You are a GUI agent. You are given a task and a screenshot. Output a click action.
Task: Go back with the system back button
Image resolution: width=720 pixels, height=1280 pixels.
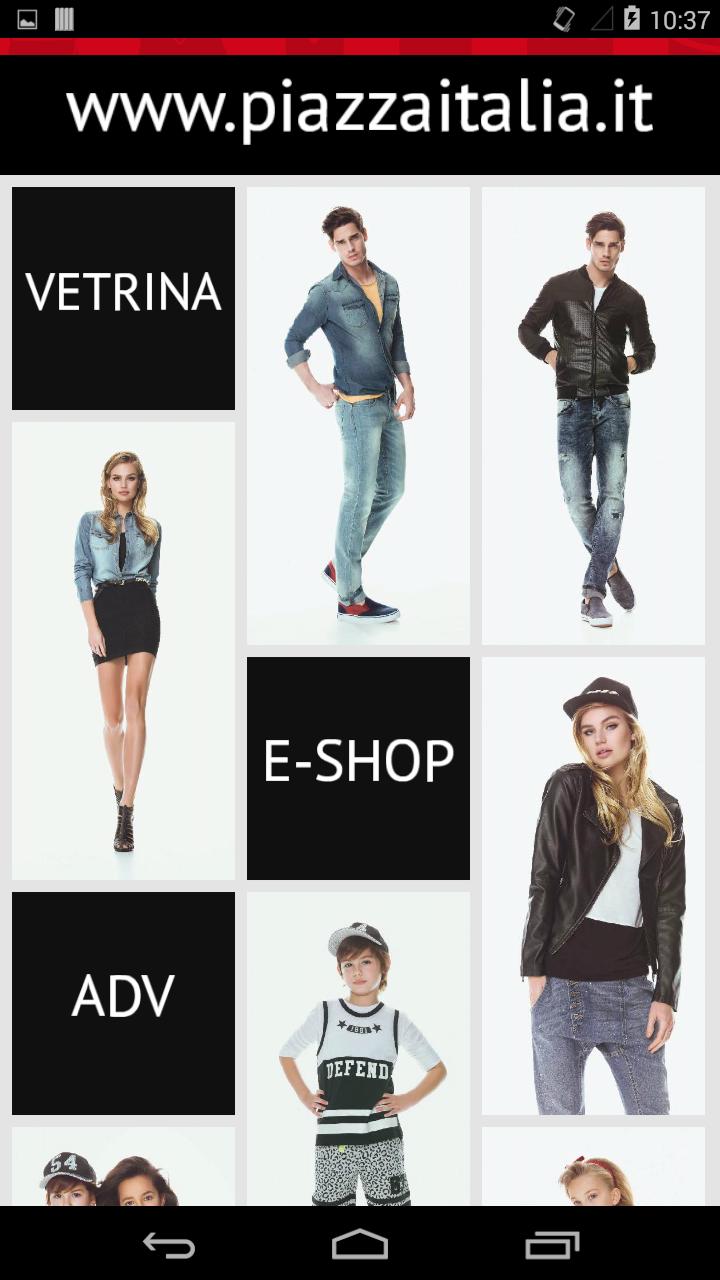pos(168,1245)
